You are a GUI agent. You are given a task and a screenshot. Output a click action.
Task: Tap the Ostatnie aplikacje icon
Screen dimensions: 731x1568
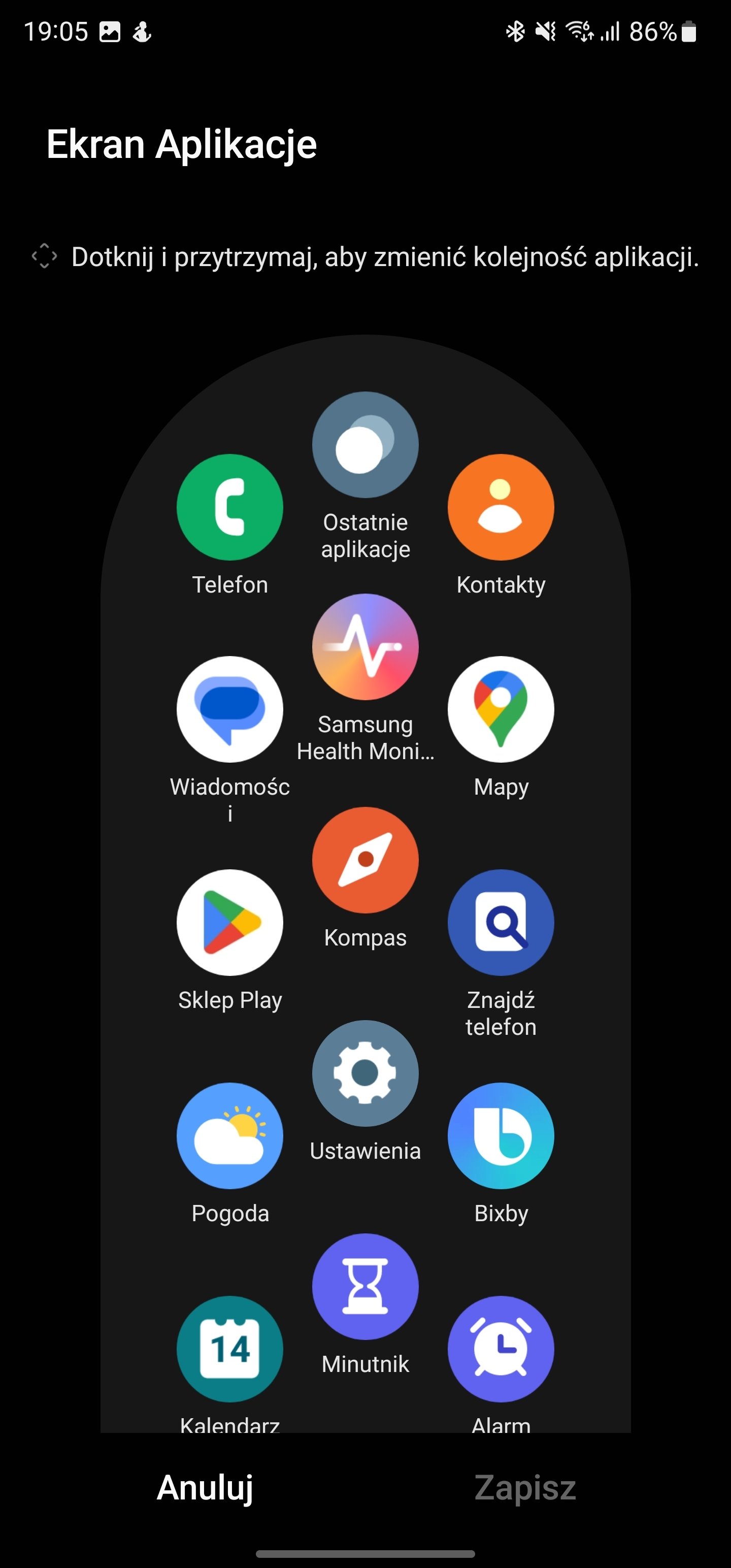tap(365, 445)
